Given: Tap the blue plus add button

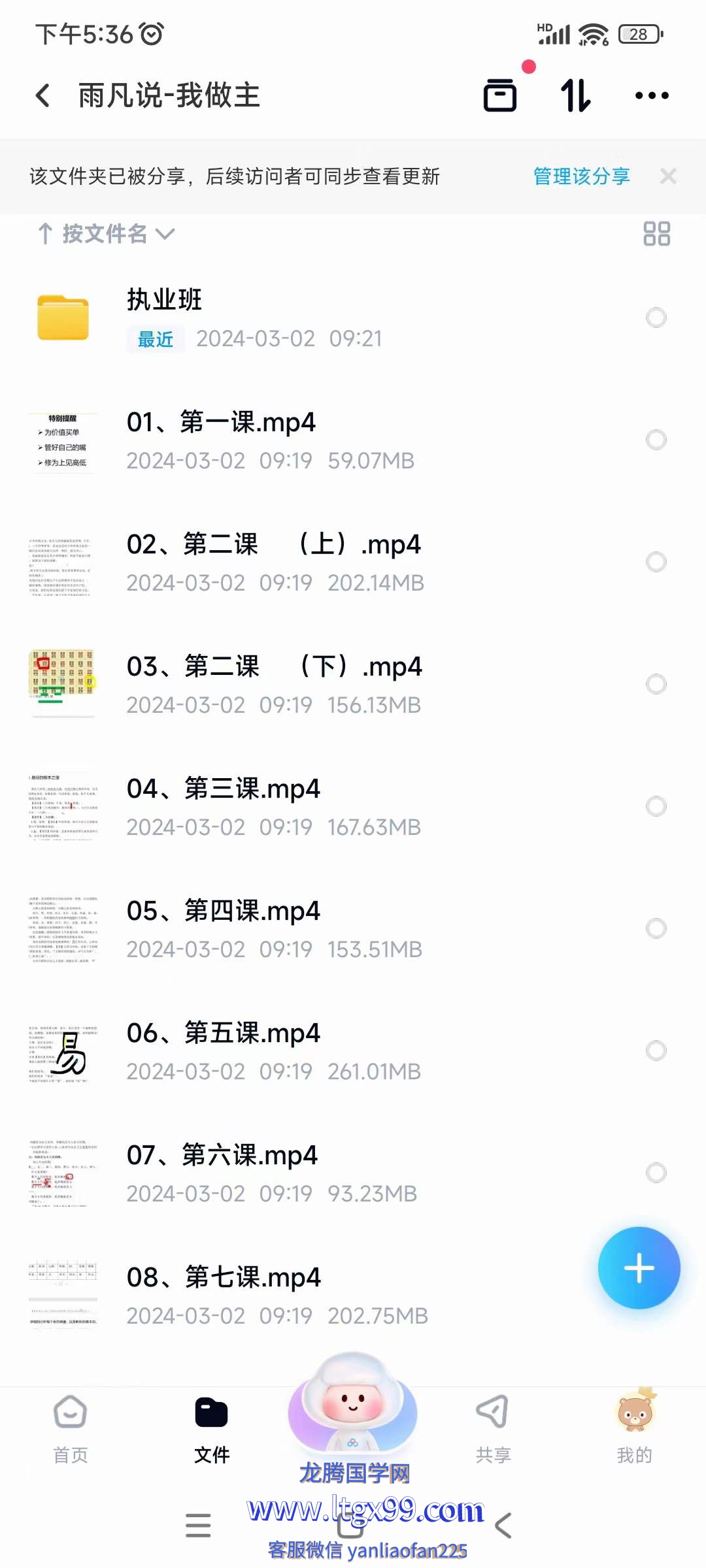Looking at the screenshot, I should 639,1268.
